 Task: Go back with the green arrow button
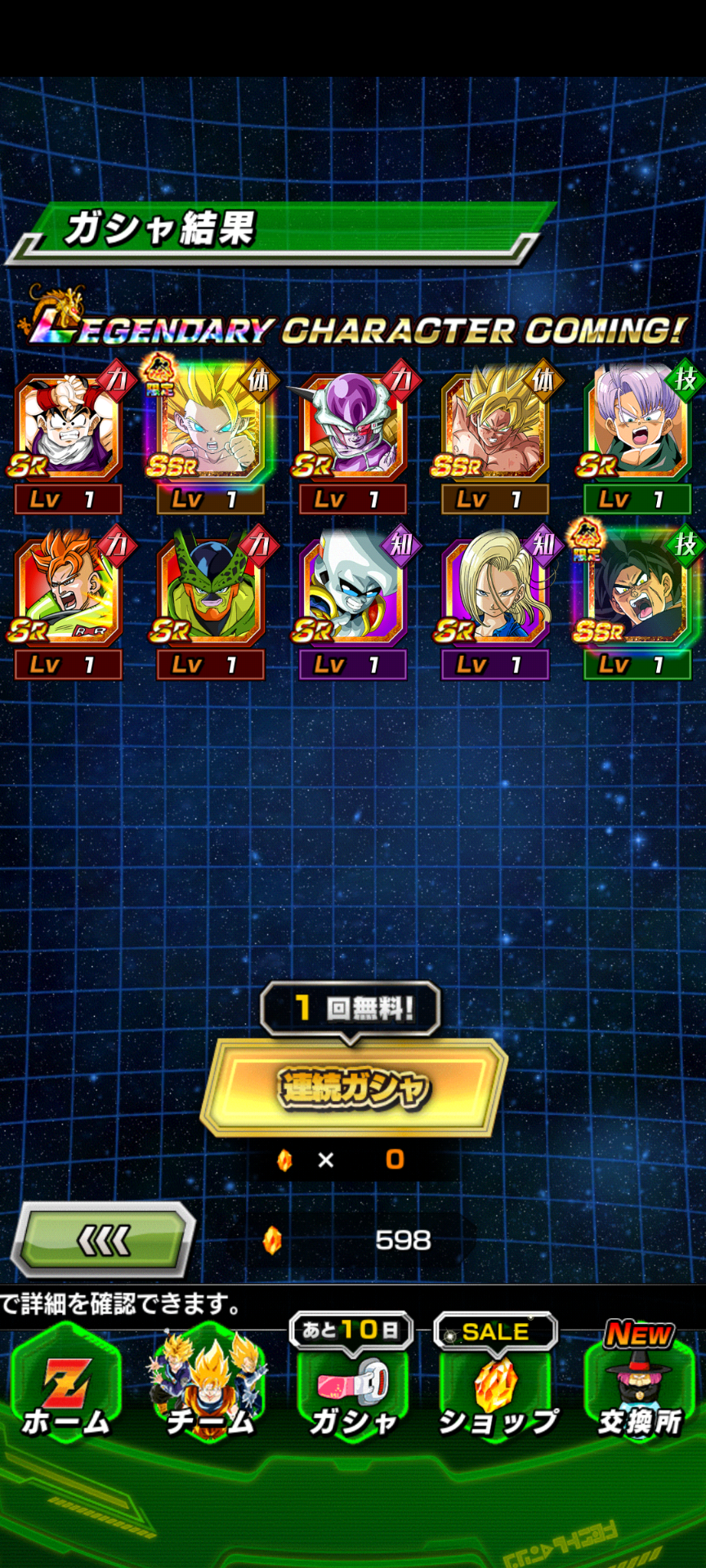coord(103,1240)
